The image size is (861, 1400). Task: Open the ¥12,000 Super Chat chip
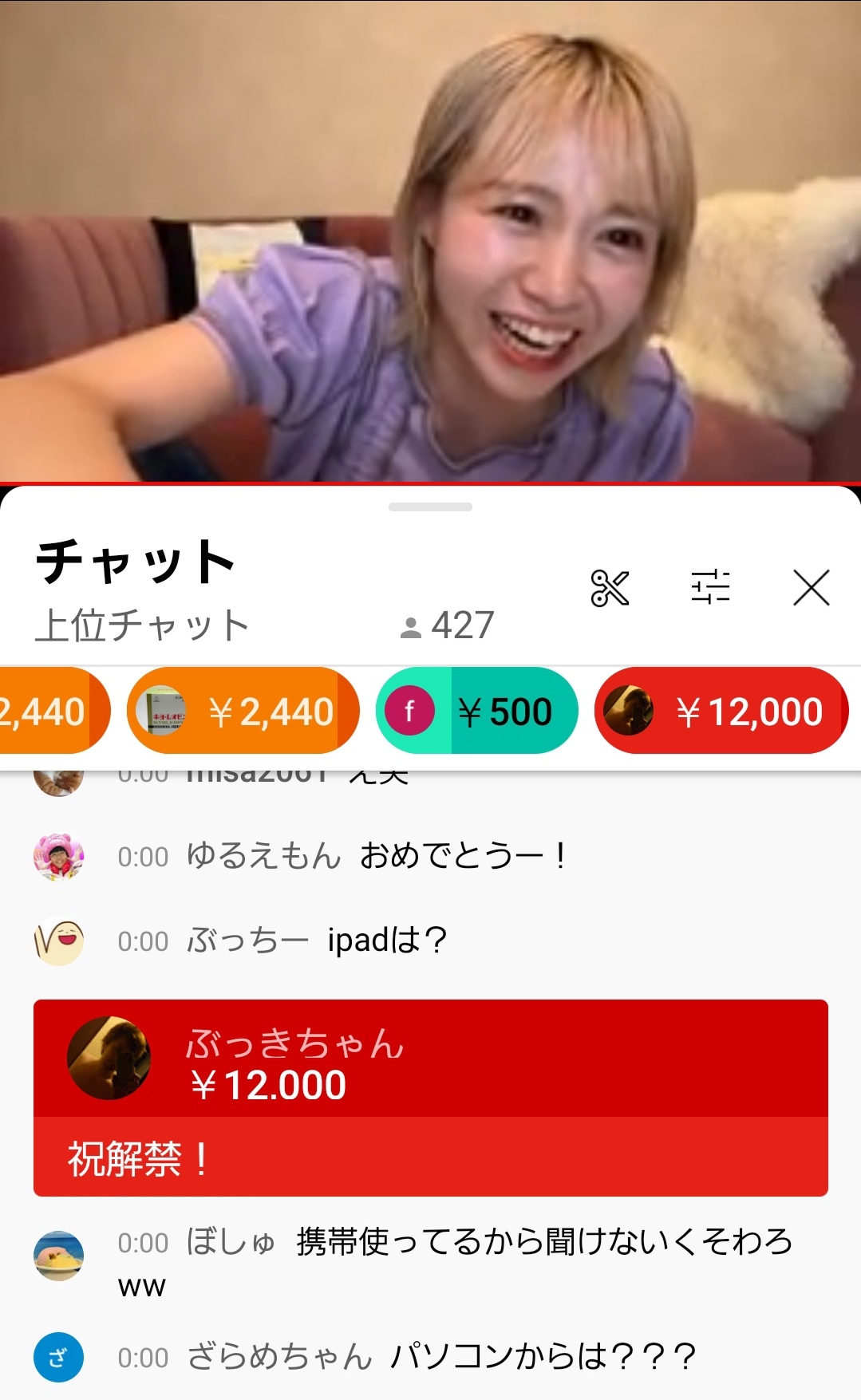click(x=721, y=711)
